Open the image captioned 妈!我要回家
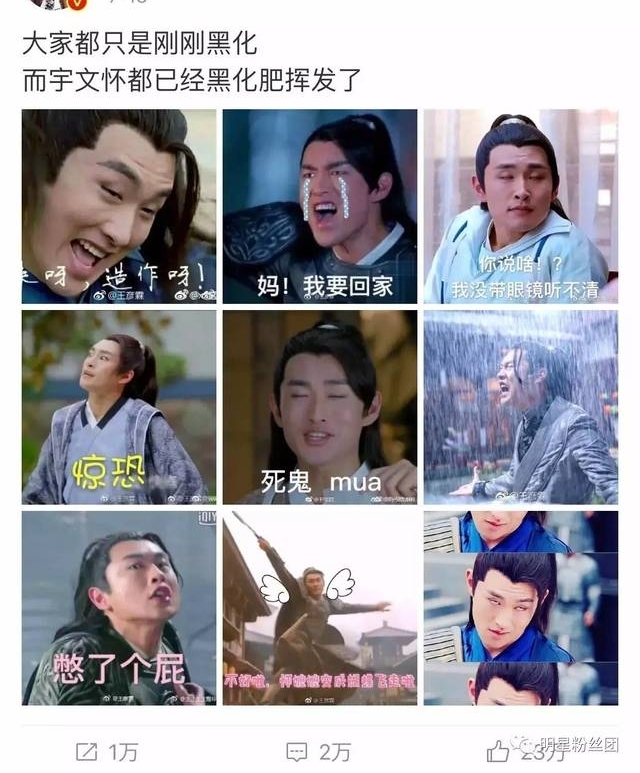 pos(319,206)
